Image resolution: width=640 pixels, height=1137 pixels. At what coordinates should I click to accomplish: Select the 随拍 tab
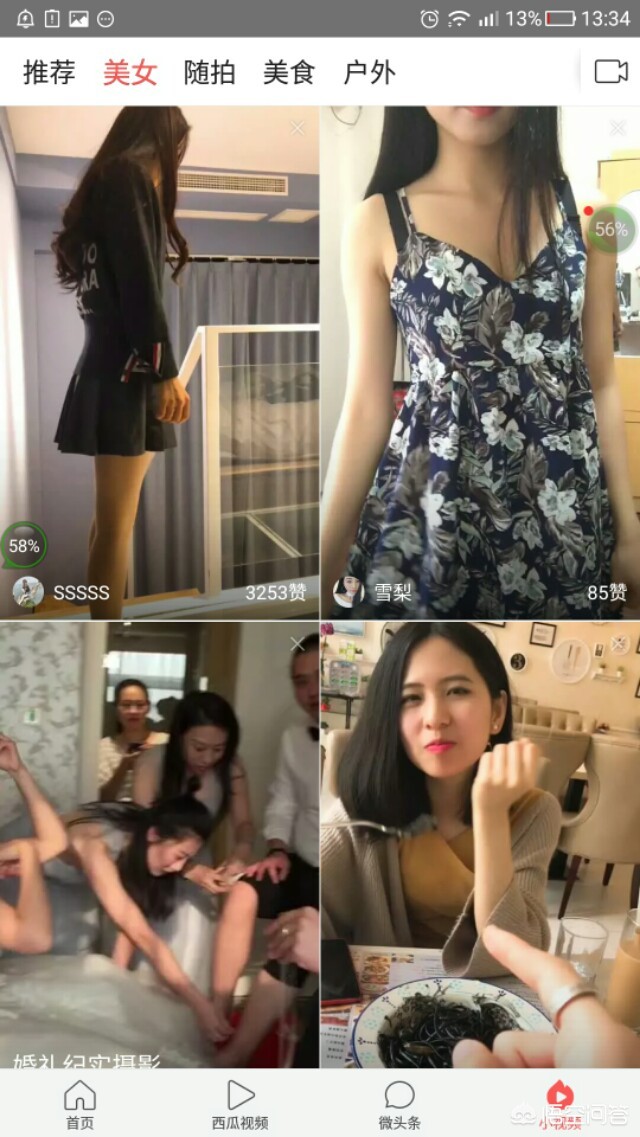[x=209, y=72]
